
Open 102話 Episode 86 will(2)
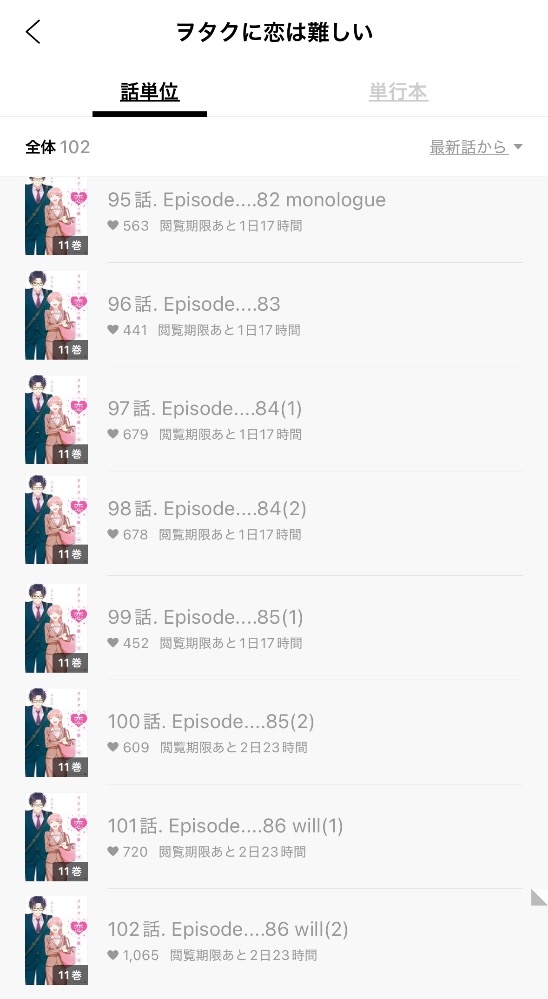[274, 941]
